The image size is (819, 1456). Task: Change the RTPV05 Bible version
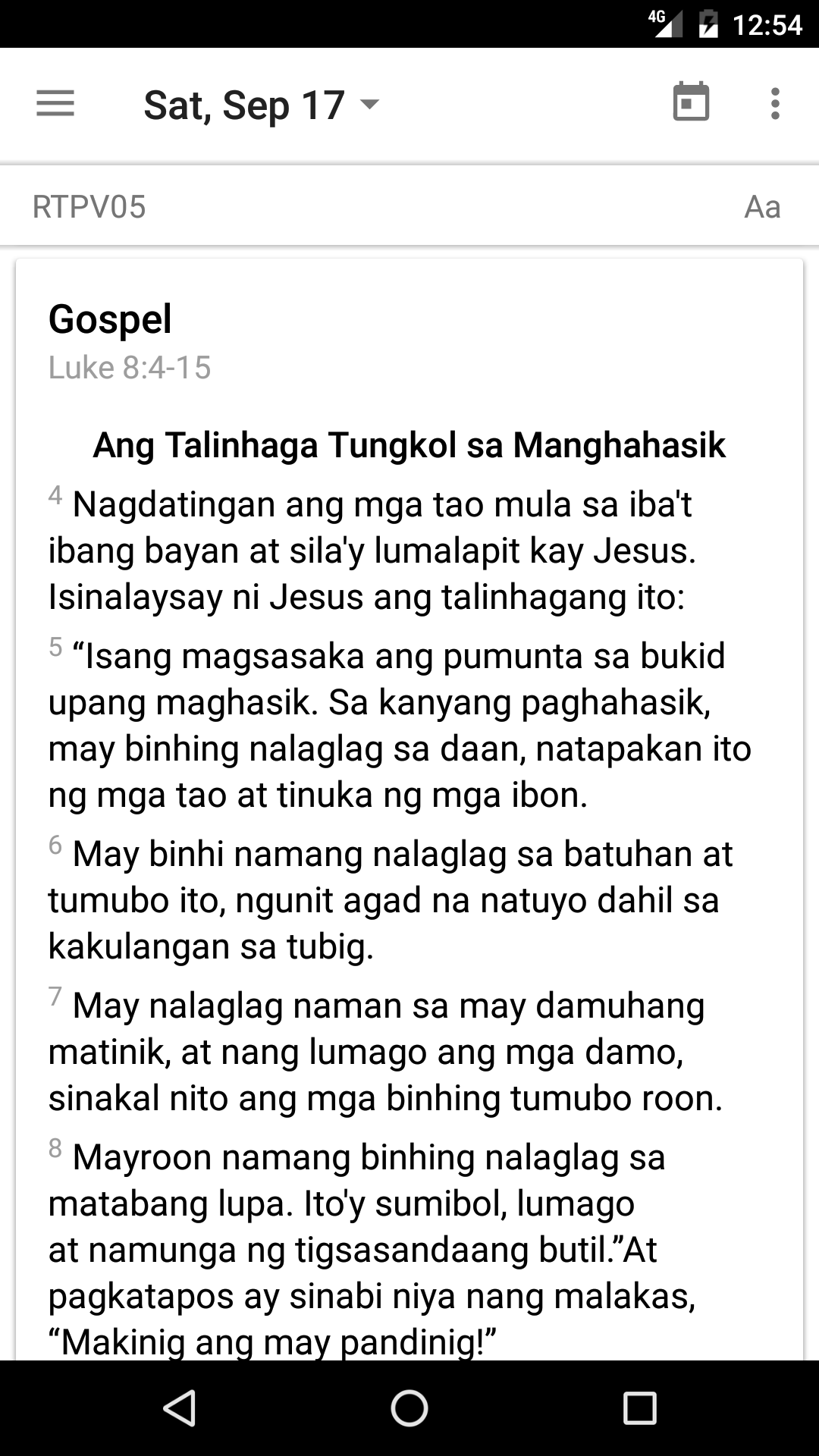[89, 207]
